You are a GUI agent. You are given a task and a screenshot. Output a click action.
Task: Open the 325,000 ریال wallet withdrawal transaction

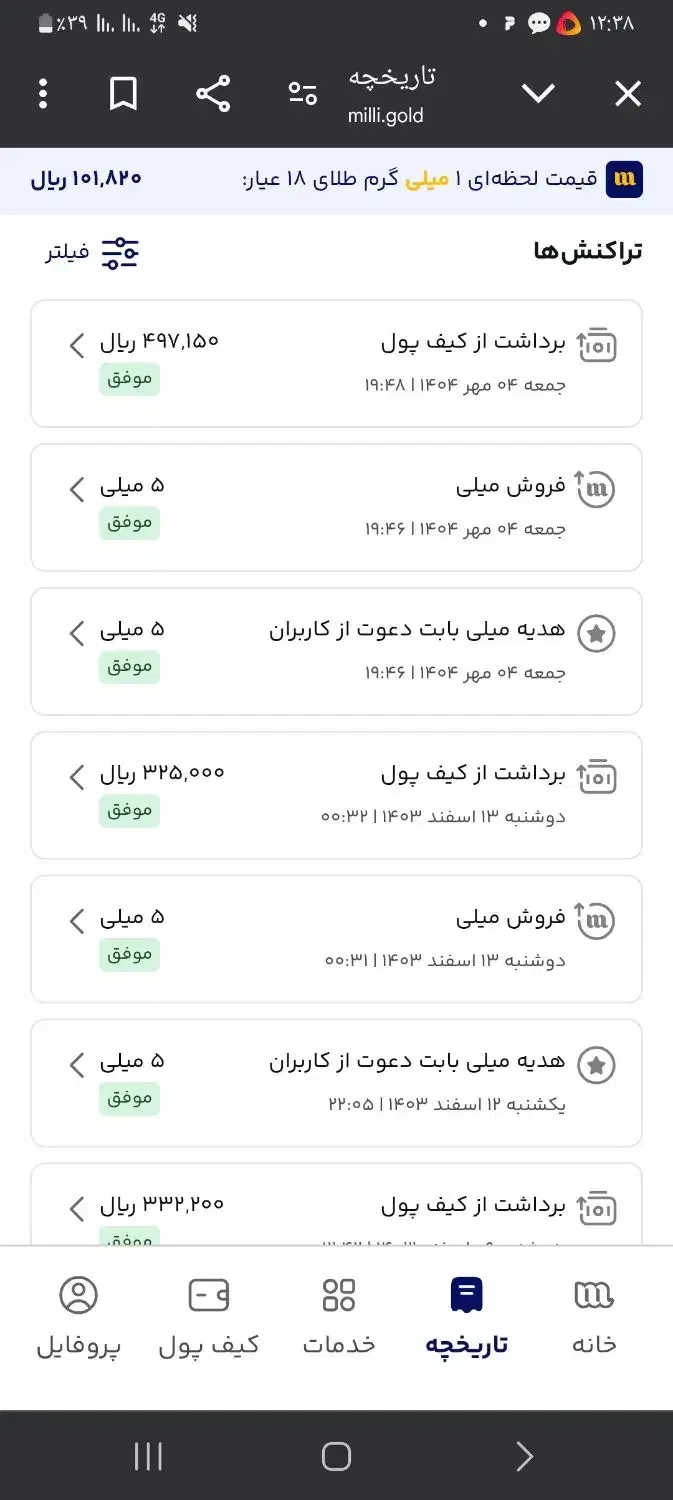[x=336, y=795]
